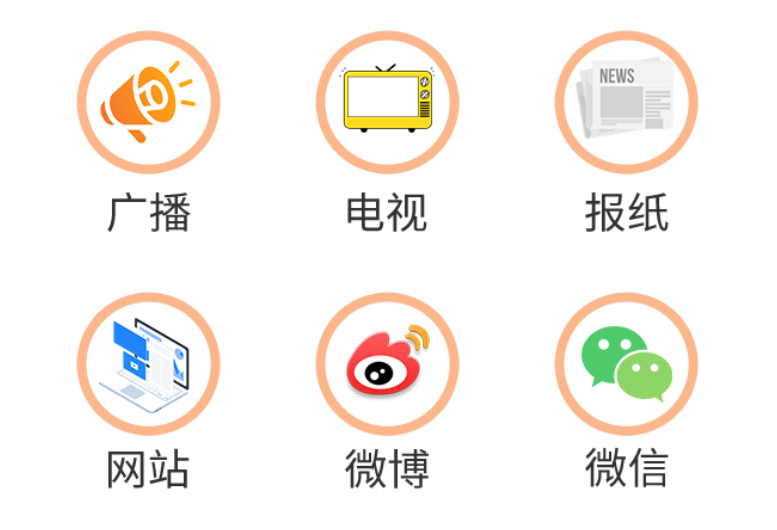The height and width of the screenshot is (530, 777).
Task: Open the 报纸 newspaper section
Action: click(x=626, y=103)
